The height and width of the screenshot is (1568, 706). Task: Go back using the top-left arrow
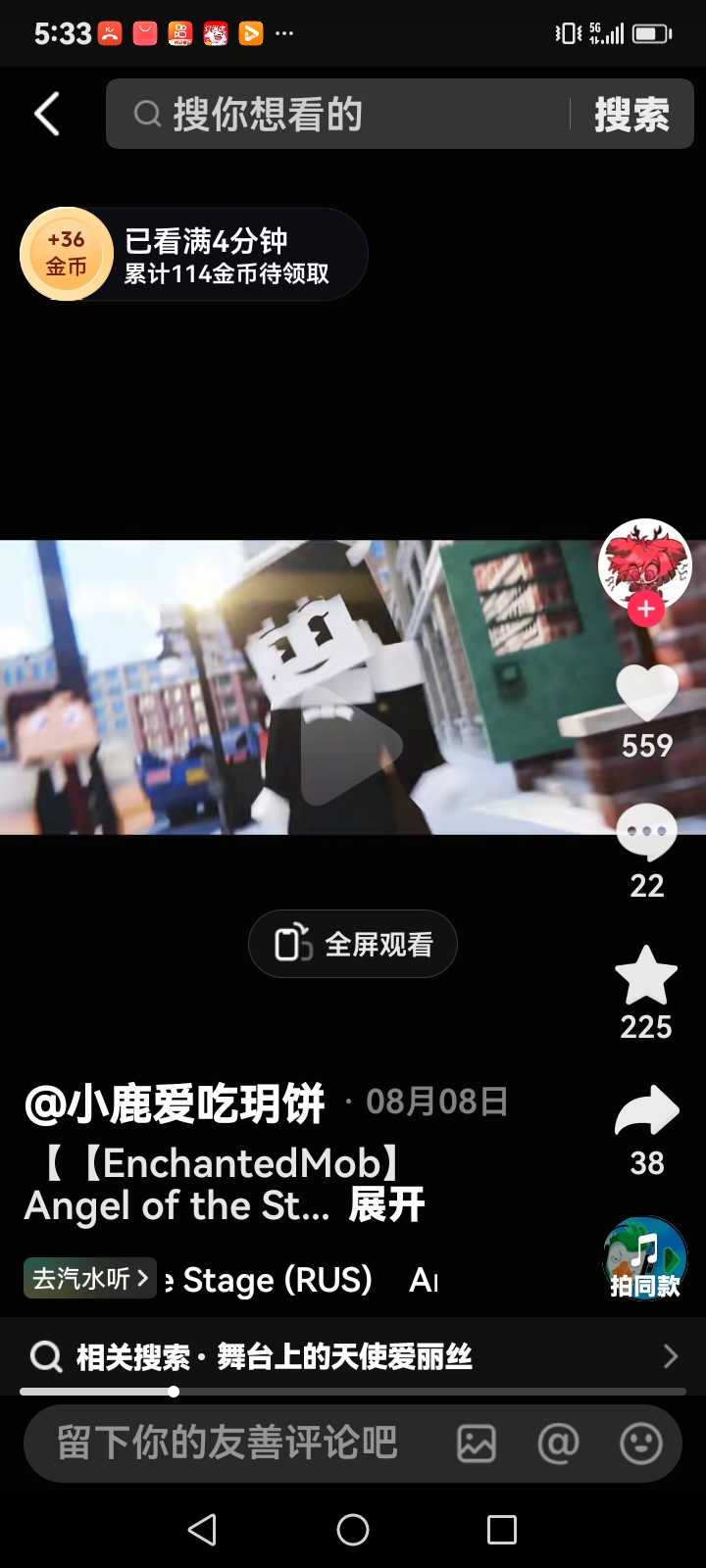tap(47, 115)
